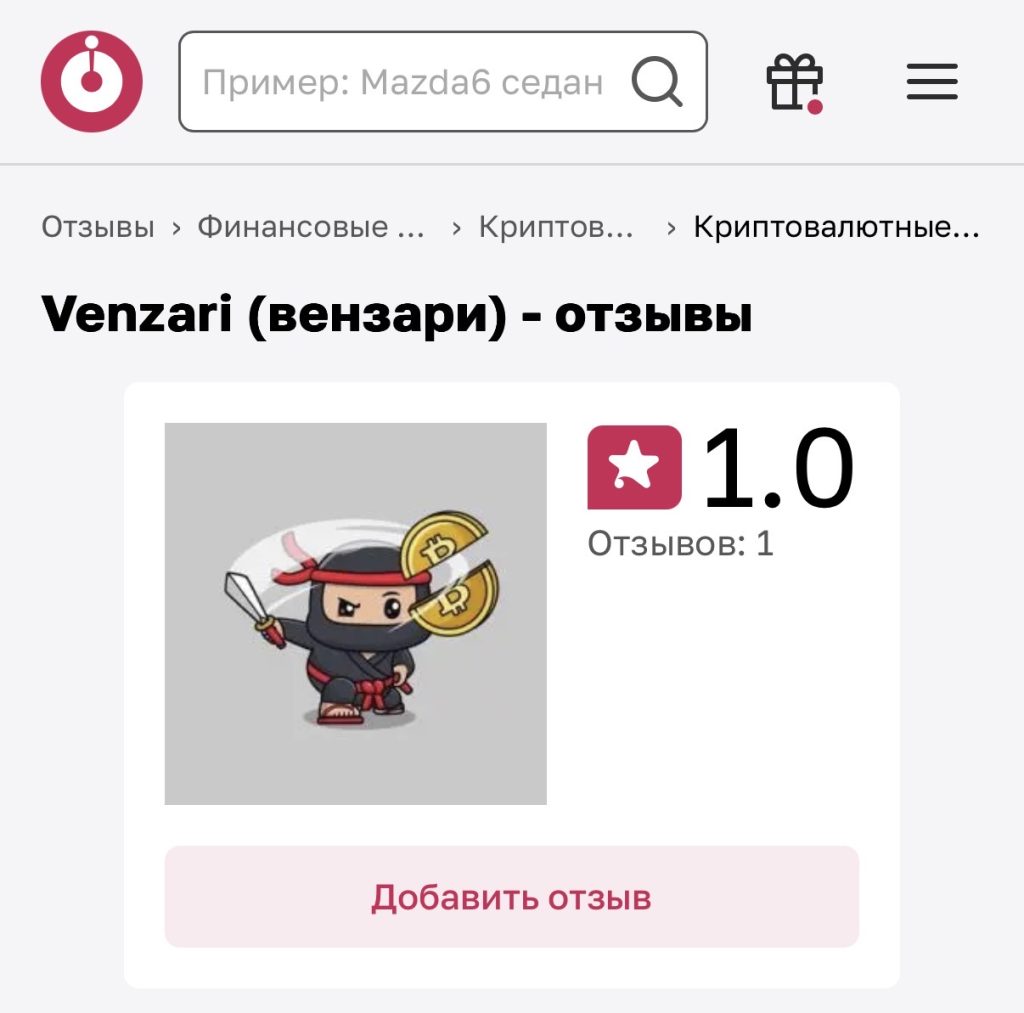Open the Venzari ninja product image
1024x1013 pixels.
point(355,613)
